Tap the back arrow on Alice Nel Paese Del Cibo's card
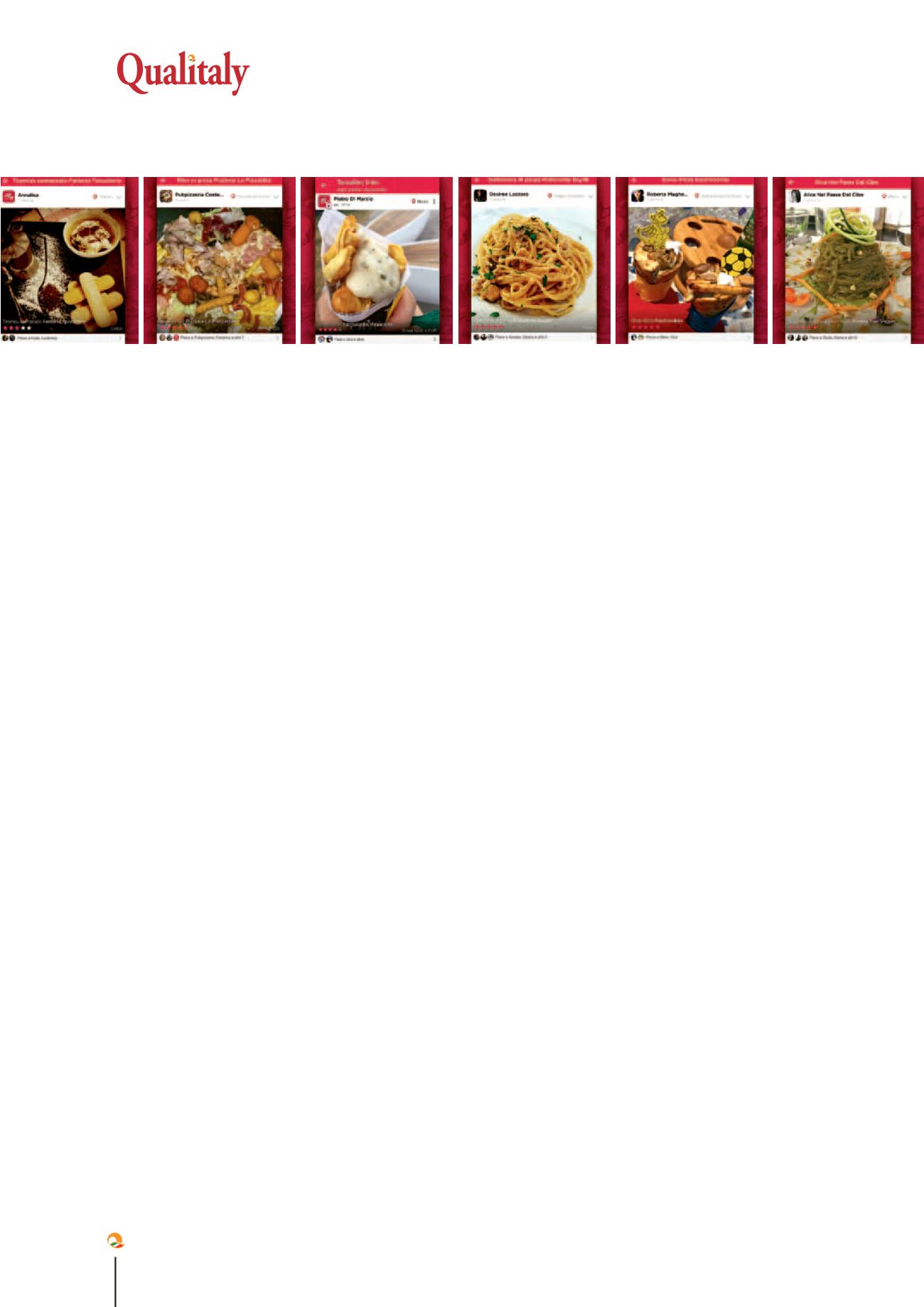The image size is (924, 1307). click(x=791, y=182)
